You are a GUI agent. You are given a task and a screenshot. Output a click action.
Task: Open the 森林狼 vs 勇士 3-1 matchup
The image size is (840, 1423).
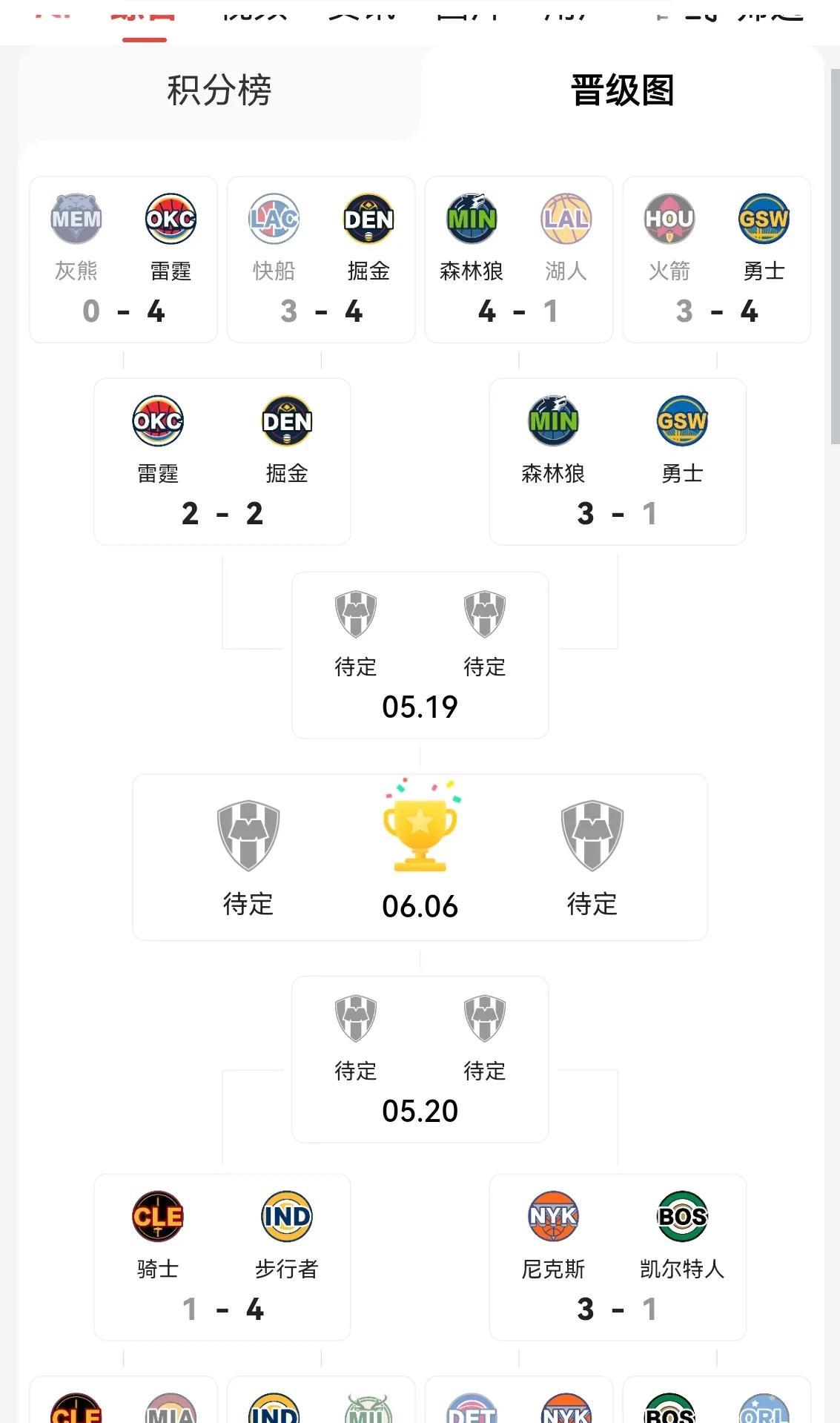tap(618, 462)
